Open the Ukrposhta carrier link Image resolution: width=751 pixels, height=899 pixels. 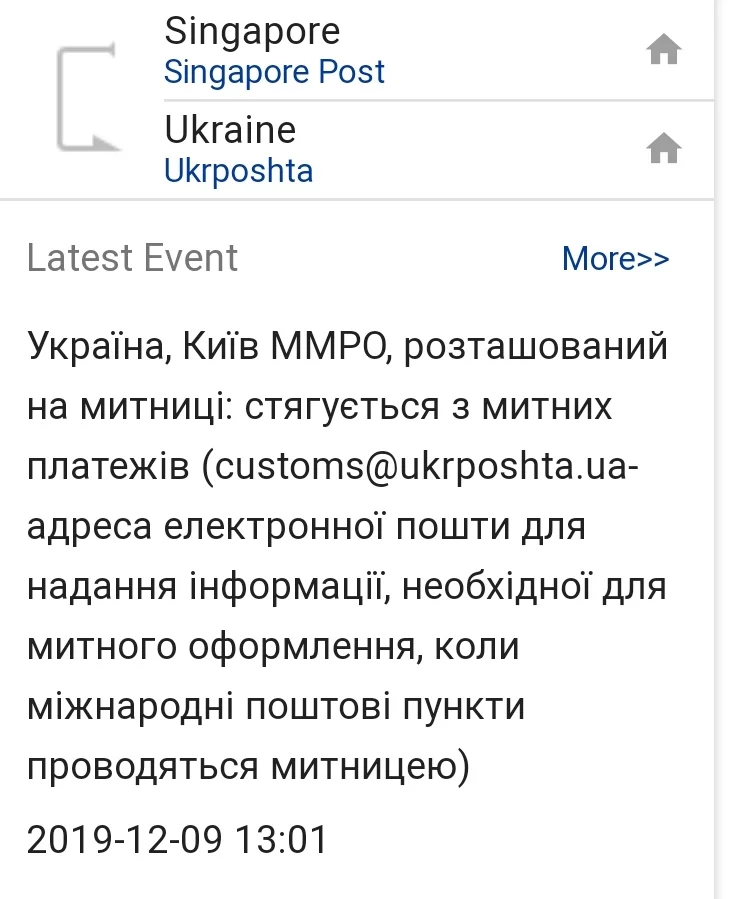coord(238,170)
